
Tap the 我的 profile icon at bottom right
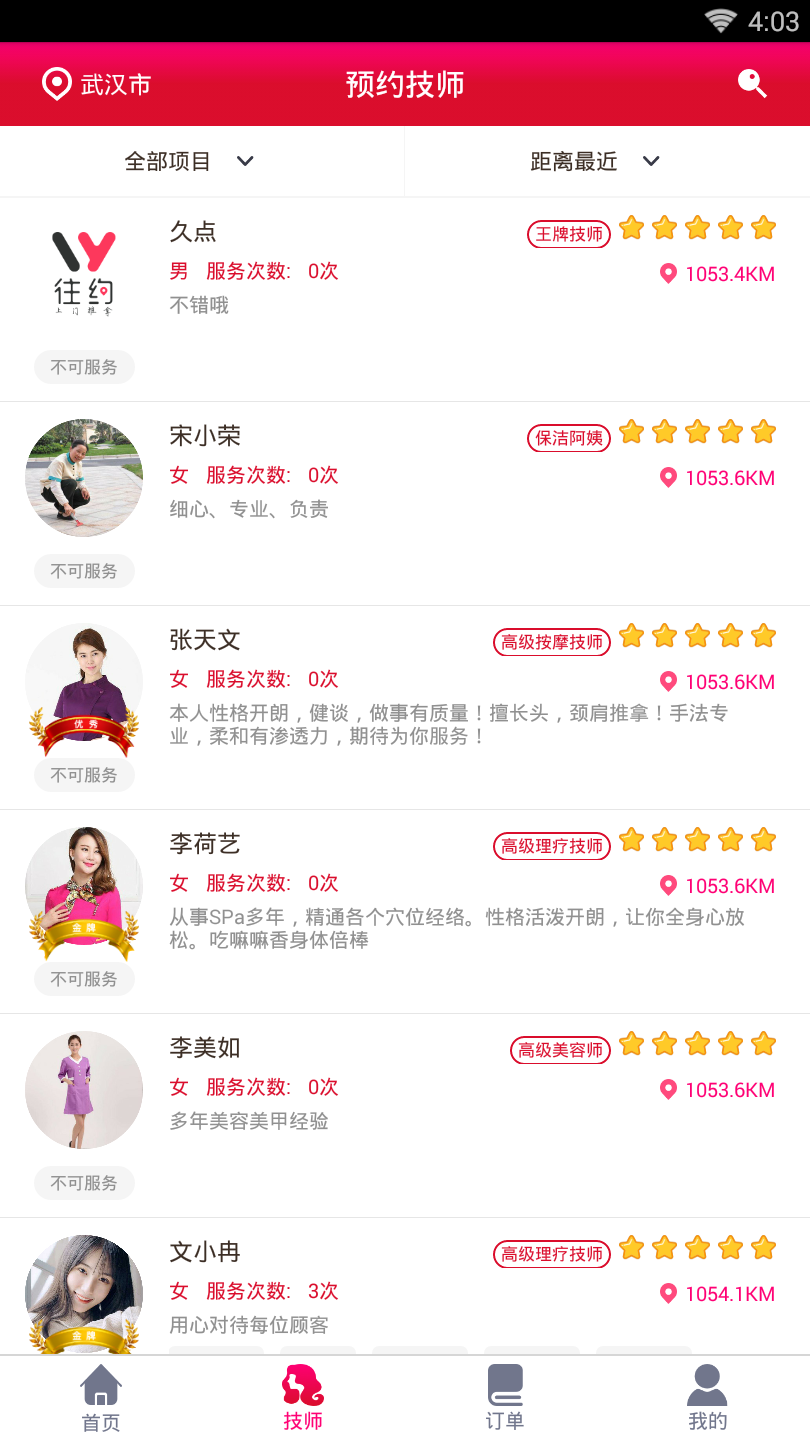(x=707, y=1384)
